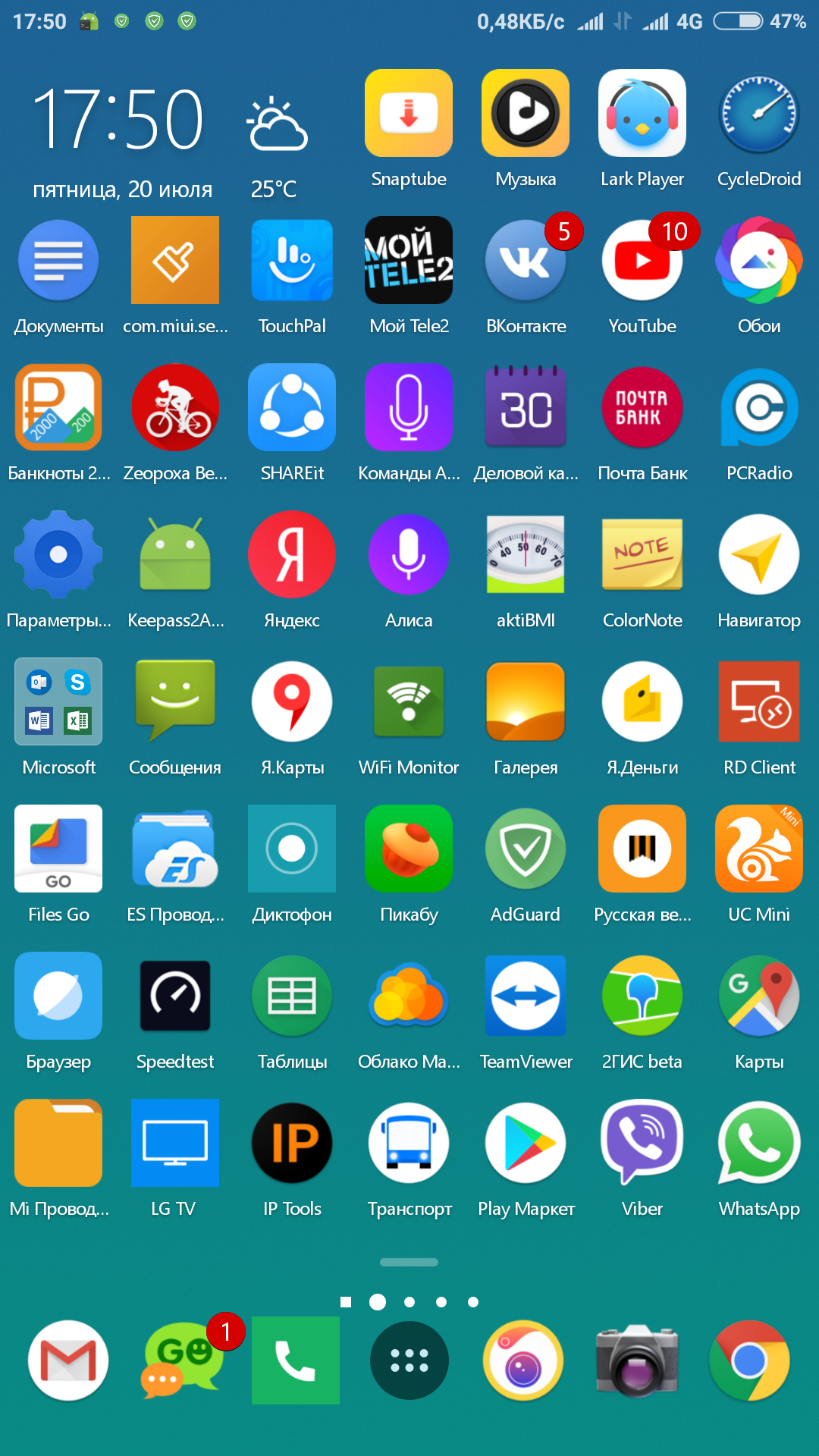Open AdGuard app
This screenshot has width=819, height=1456.
point(526,849)
